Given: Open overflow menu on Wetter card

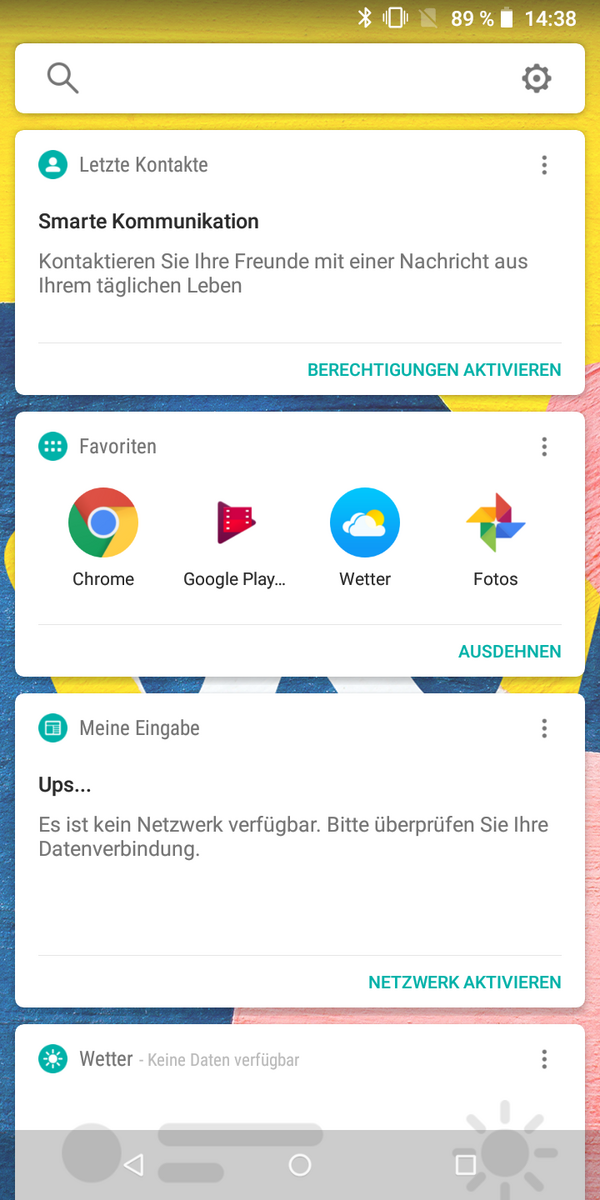Looking at the screenshot, I should pos(544,1059).
